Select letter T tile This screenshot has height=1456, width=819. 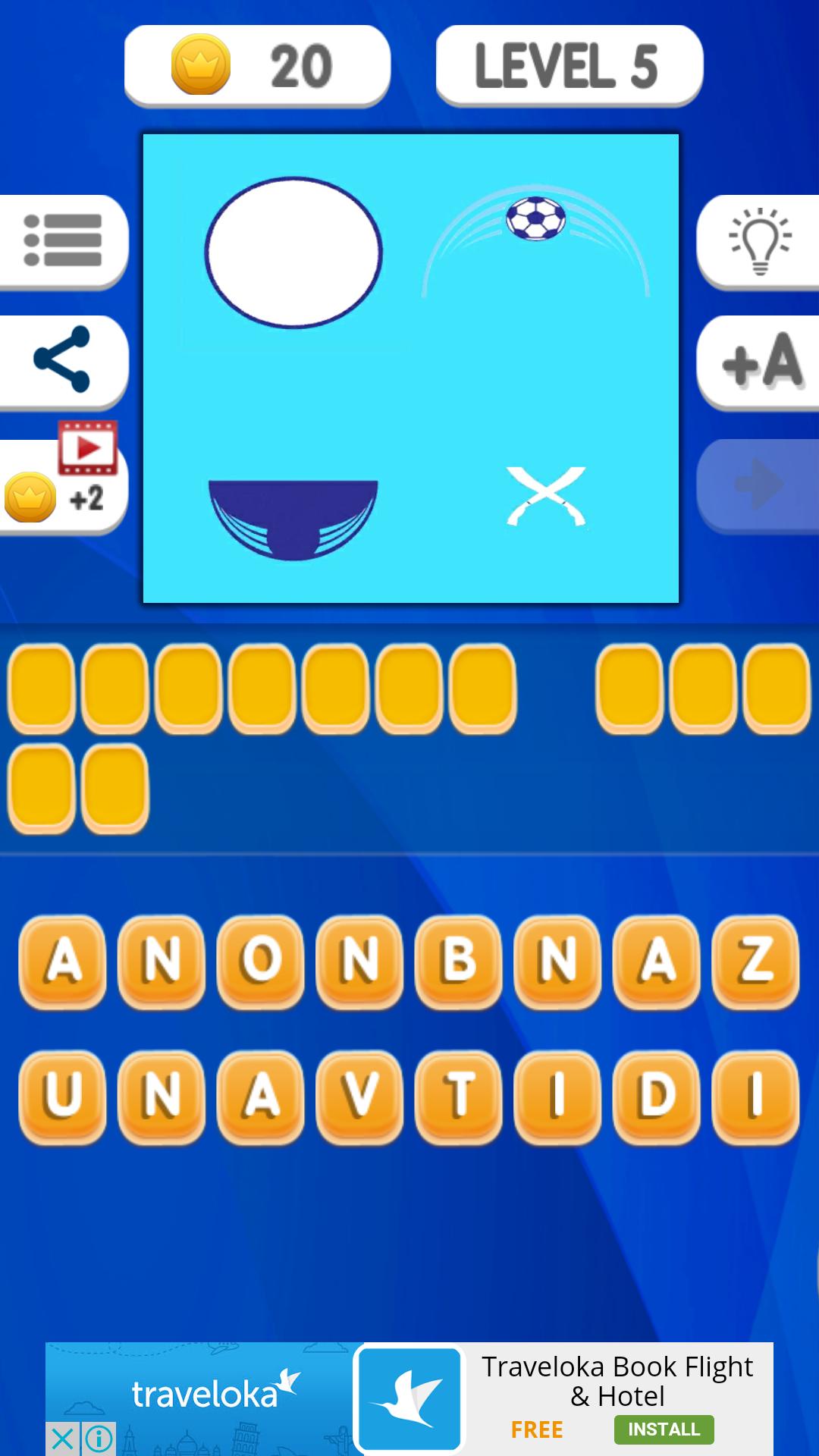[459, 1097]
